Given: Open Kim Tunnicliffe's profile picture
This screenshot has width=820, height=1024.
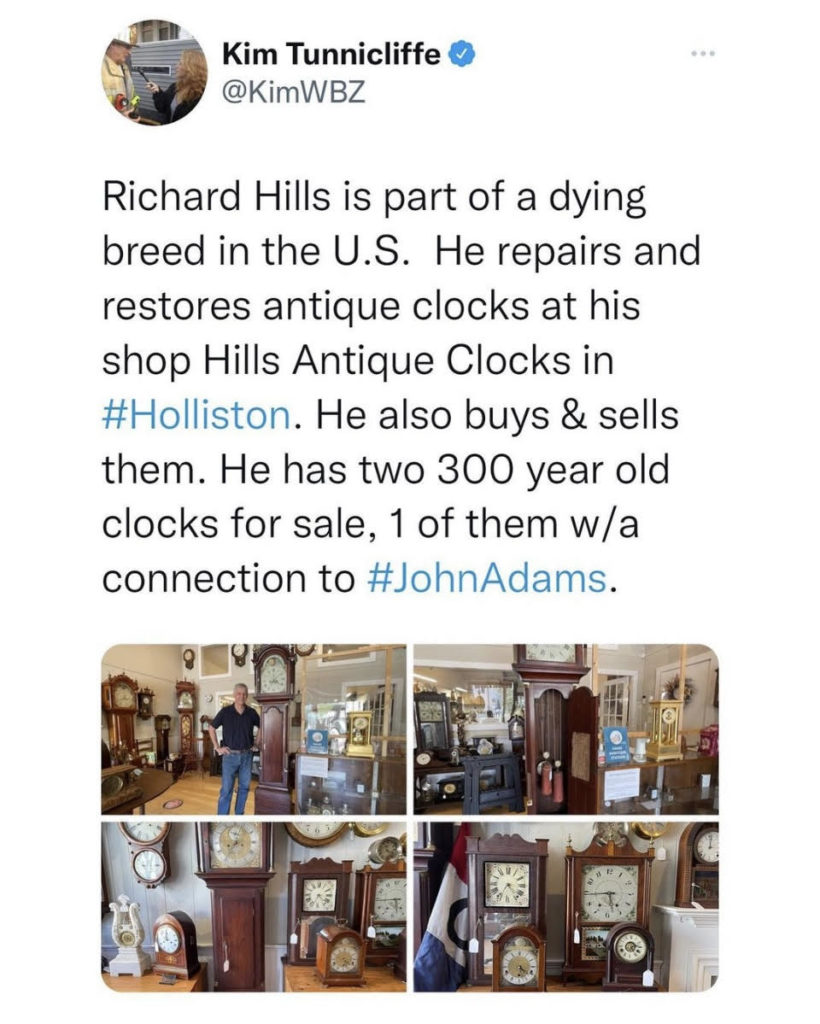Looking at the screenshot, I should (x=154, y=72).
